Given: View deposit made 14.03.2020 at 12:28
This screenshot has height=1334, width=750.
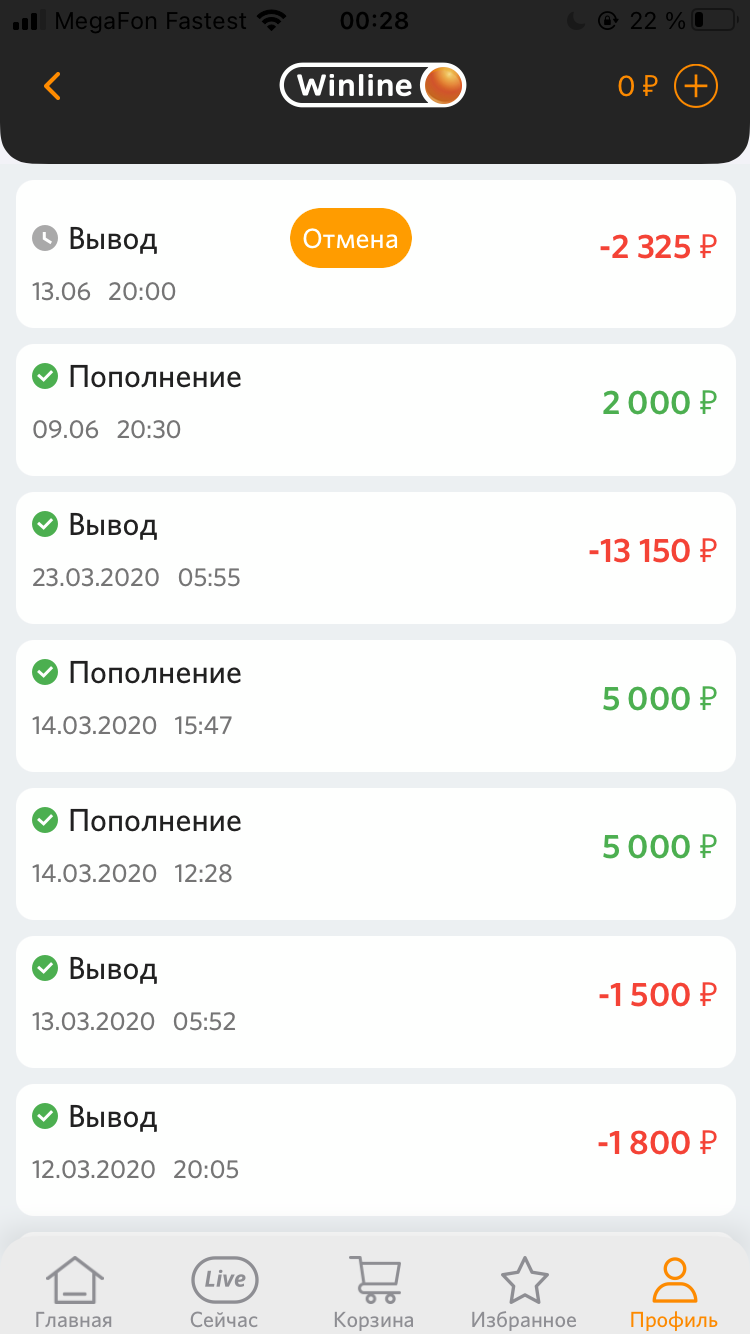Looking at the screenshot, I should [376, 854].
